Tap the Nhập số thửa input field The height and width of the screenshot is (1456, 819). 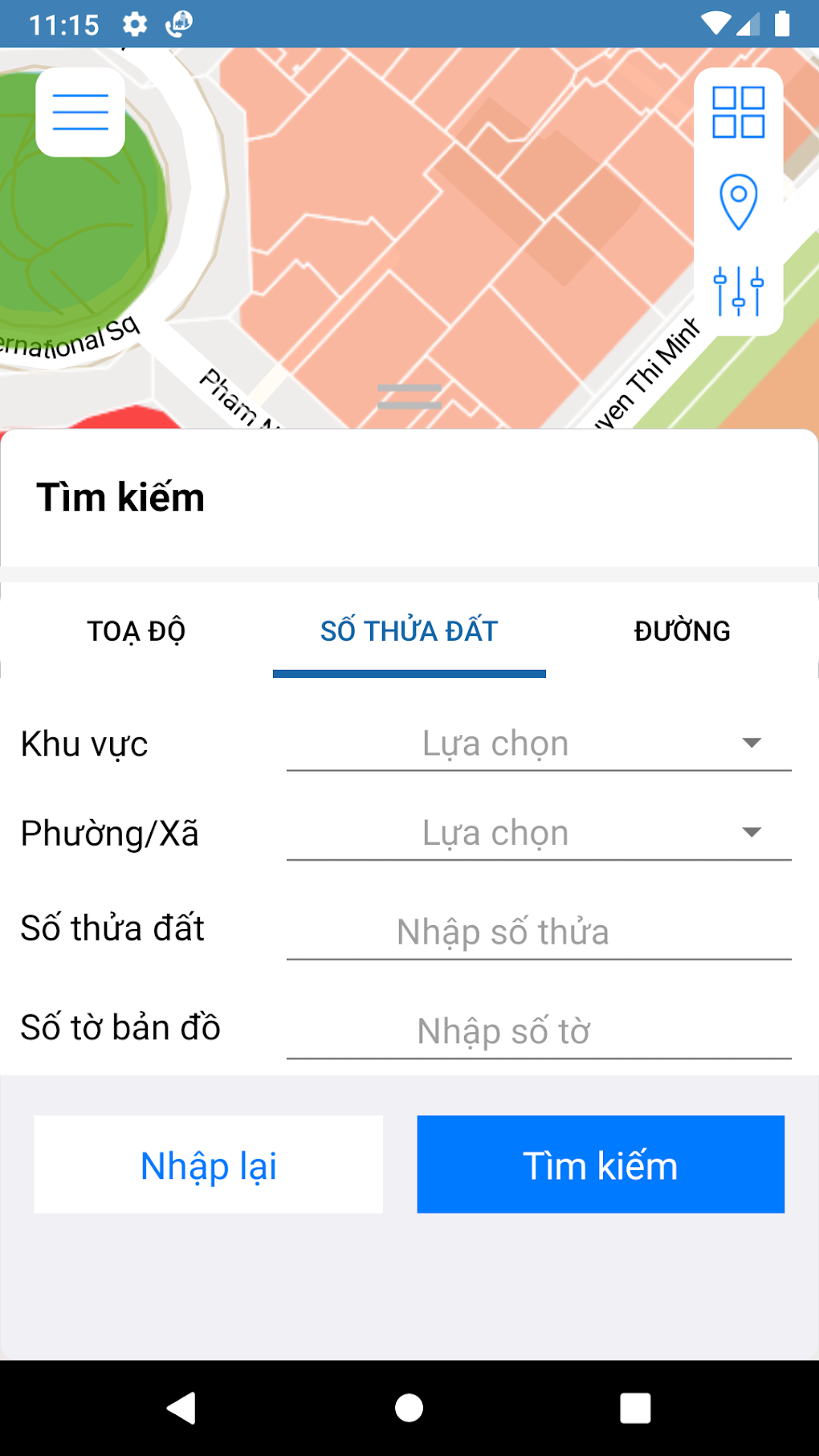click(x=538, y=932)
